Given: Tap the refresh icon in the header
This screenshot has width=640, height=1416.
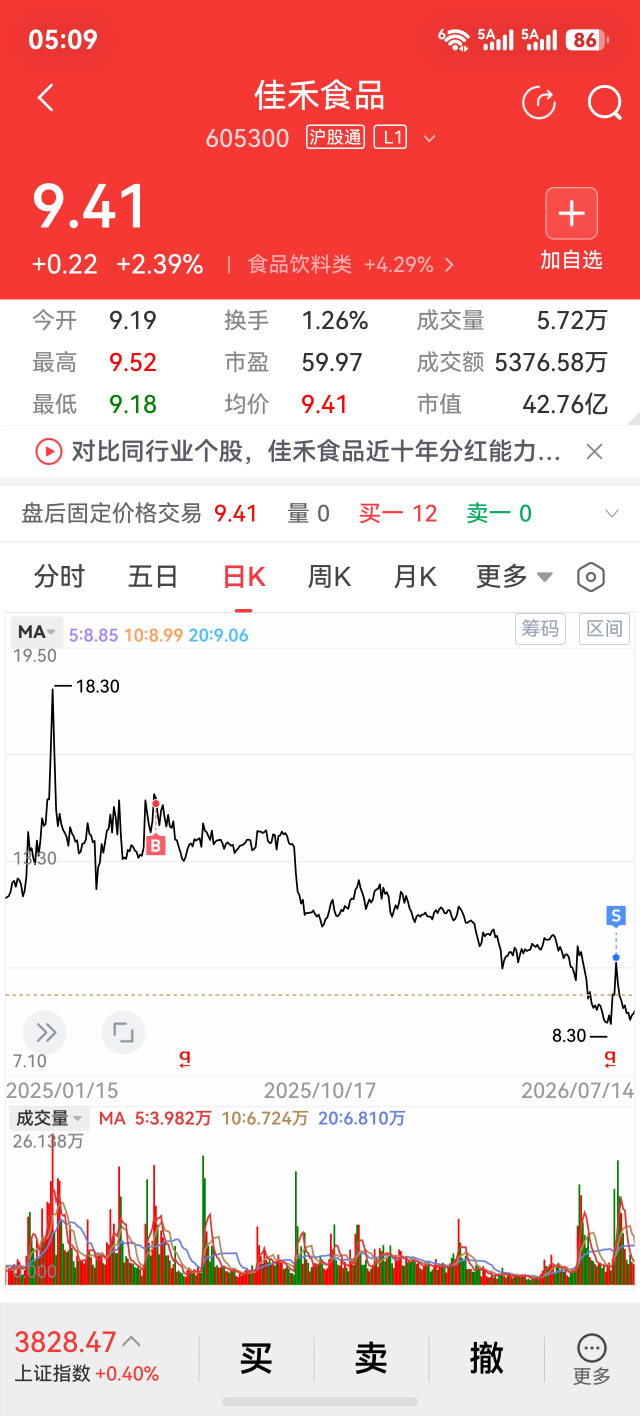Looking at the screenshot, I should tap(539, 101).
